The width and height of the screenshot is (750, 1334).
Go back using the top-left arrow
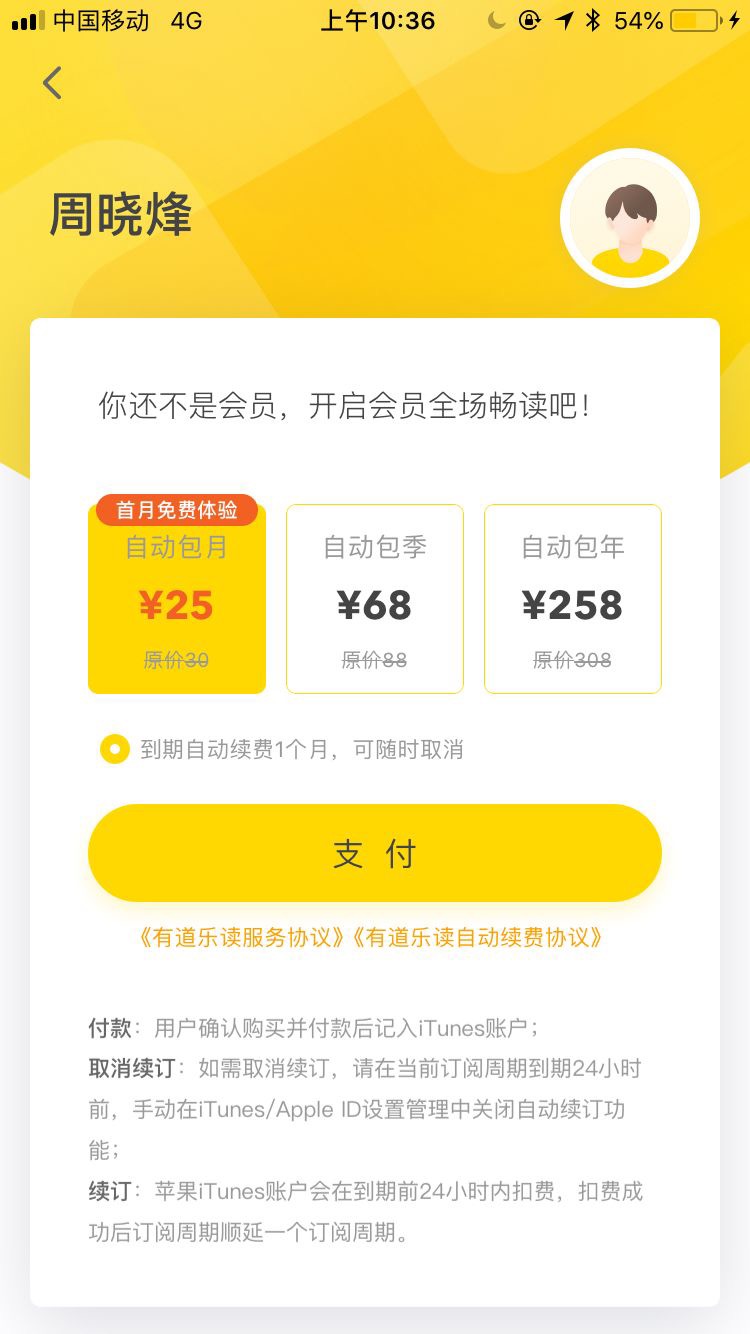(52, 83)
